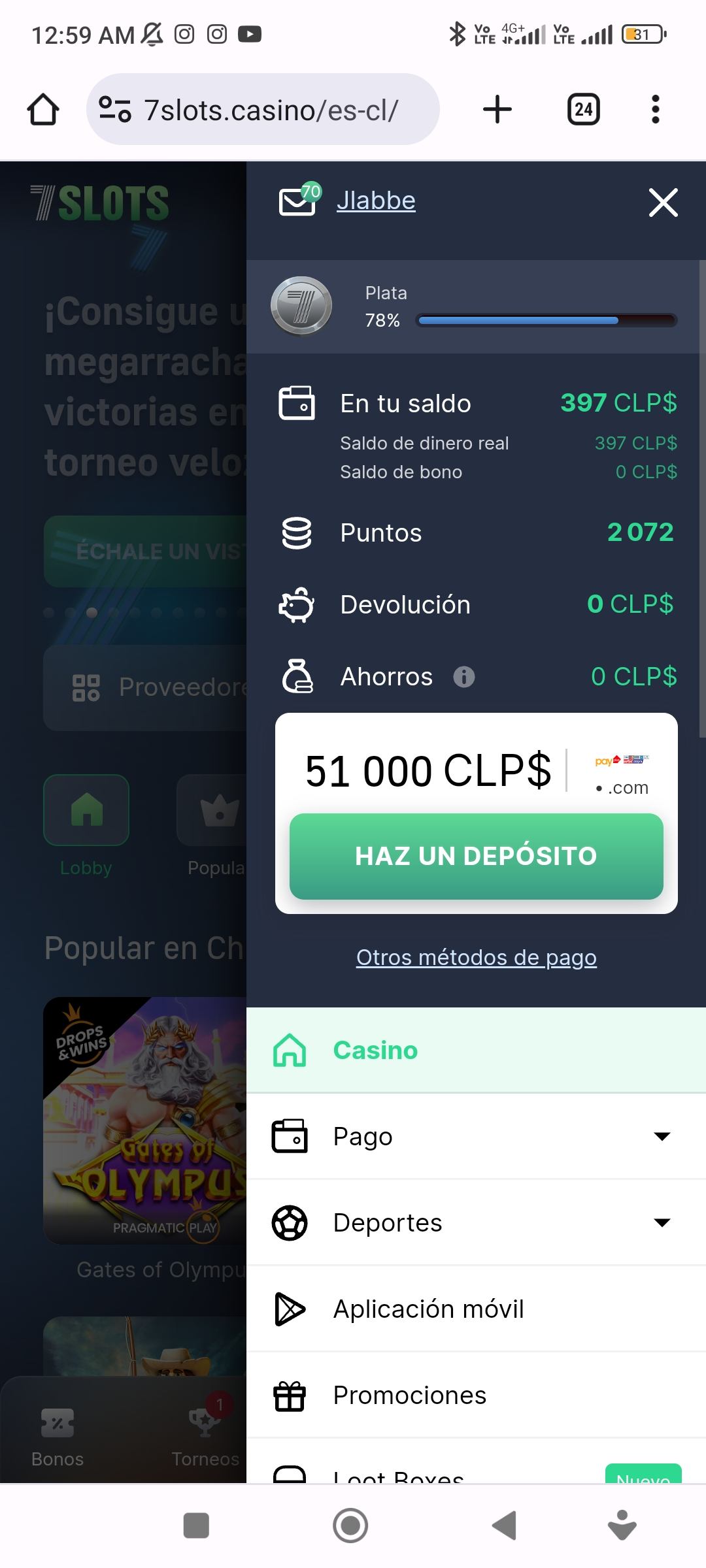Open the Jlabbe profile link
Image resolution: width=706 pixels, height=1568 pixels.
point(376,201)
